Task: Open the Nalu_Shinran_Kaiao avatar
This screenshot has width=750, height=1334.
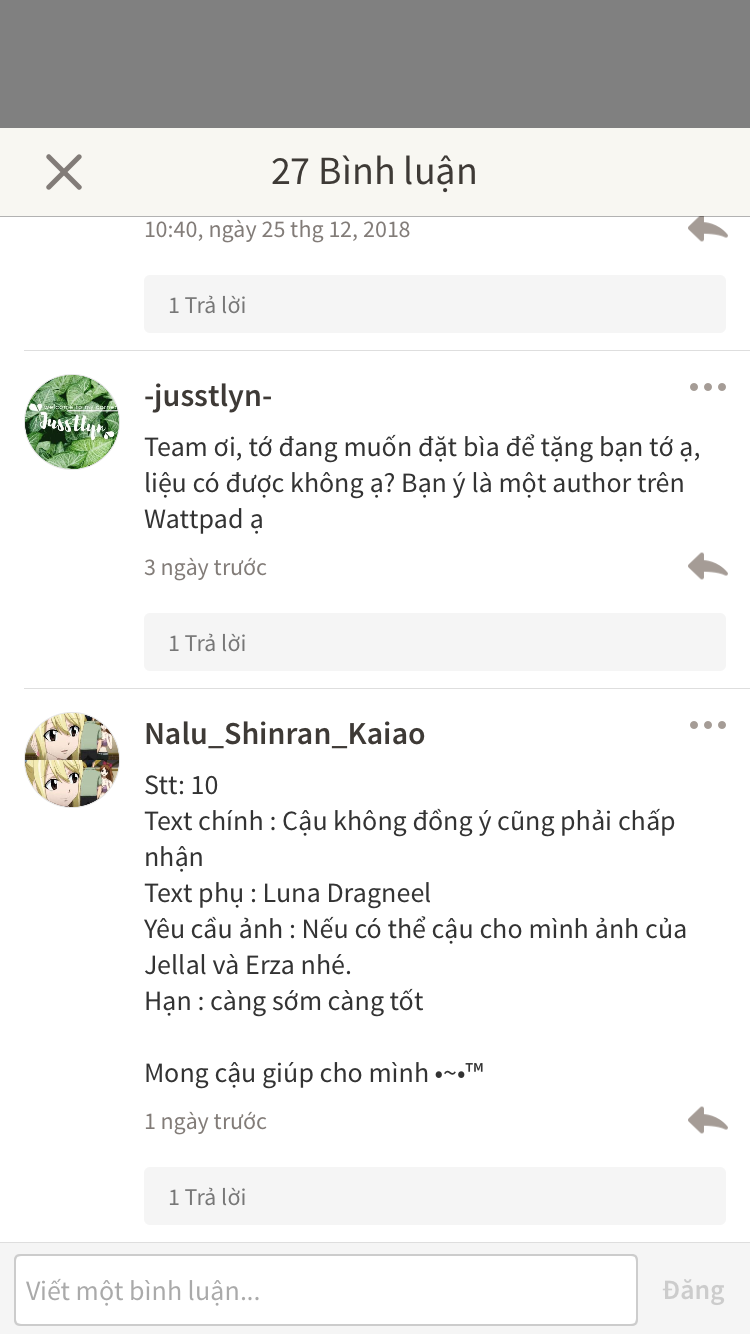Action: [72, 760]
